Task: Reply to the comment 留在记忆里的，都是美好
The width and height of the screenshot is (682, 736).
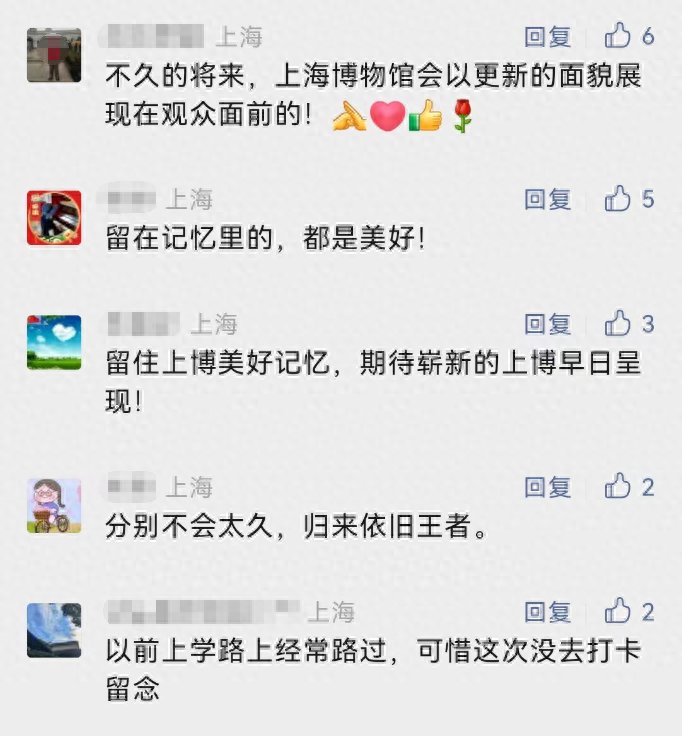Action: coord(548,199)
